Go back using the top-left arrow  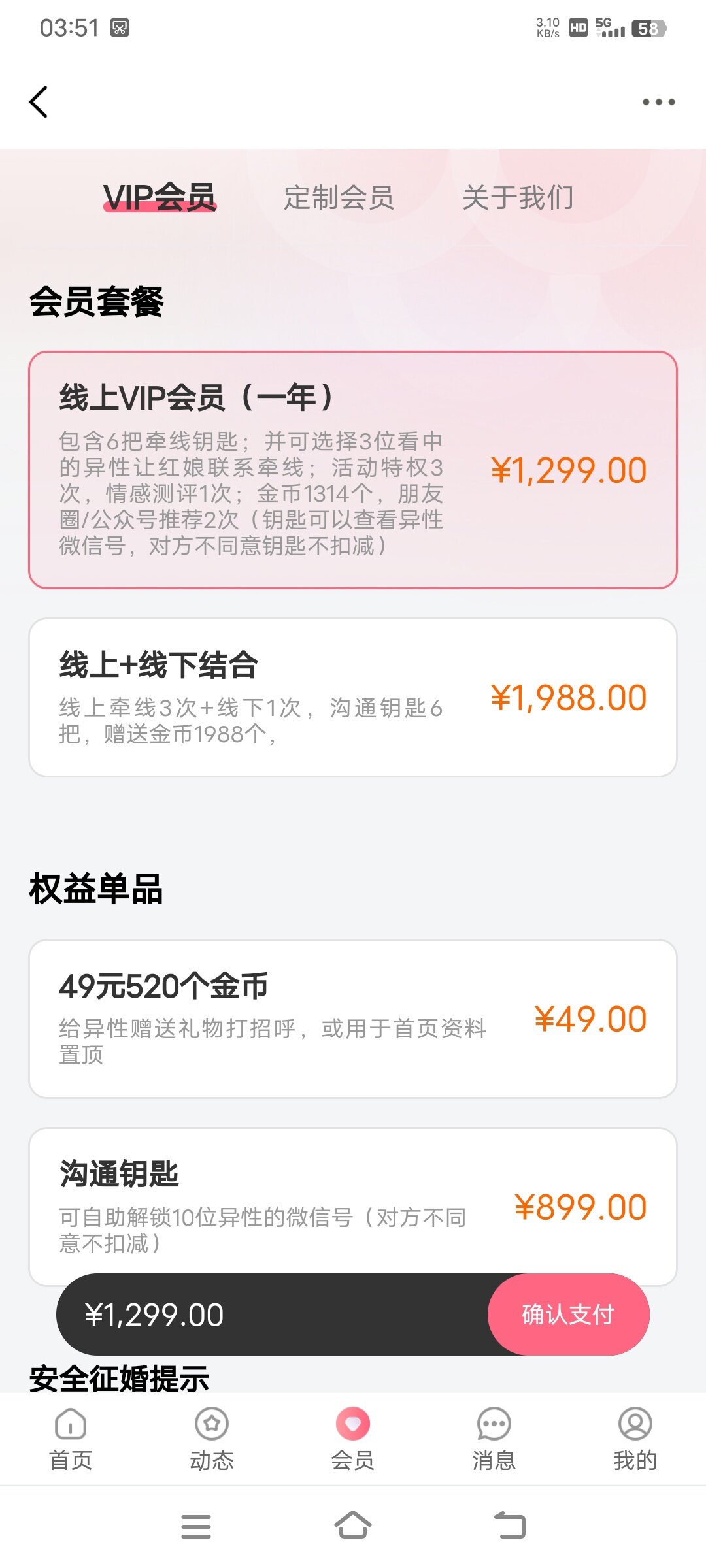pyautogui.click(x=39, y=102)
